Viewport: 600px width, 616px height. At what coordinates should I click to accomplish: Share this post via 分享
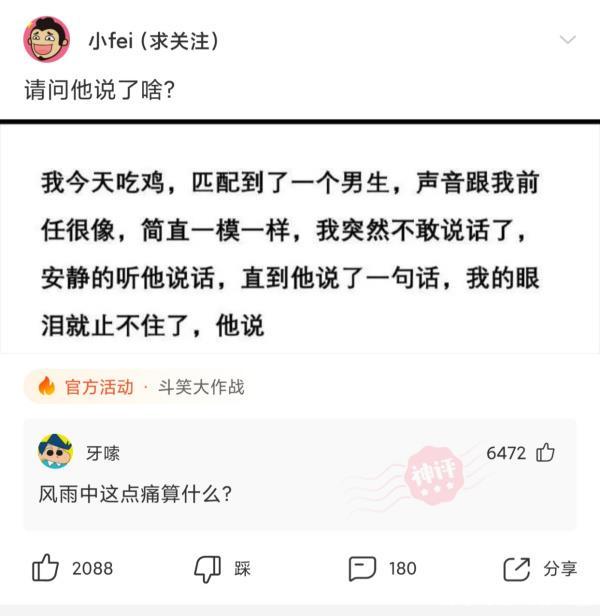(540, 568)
